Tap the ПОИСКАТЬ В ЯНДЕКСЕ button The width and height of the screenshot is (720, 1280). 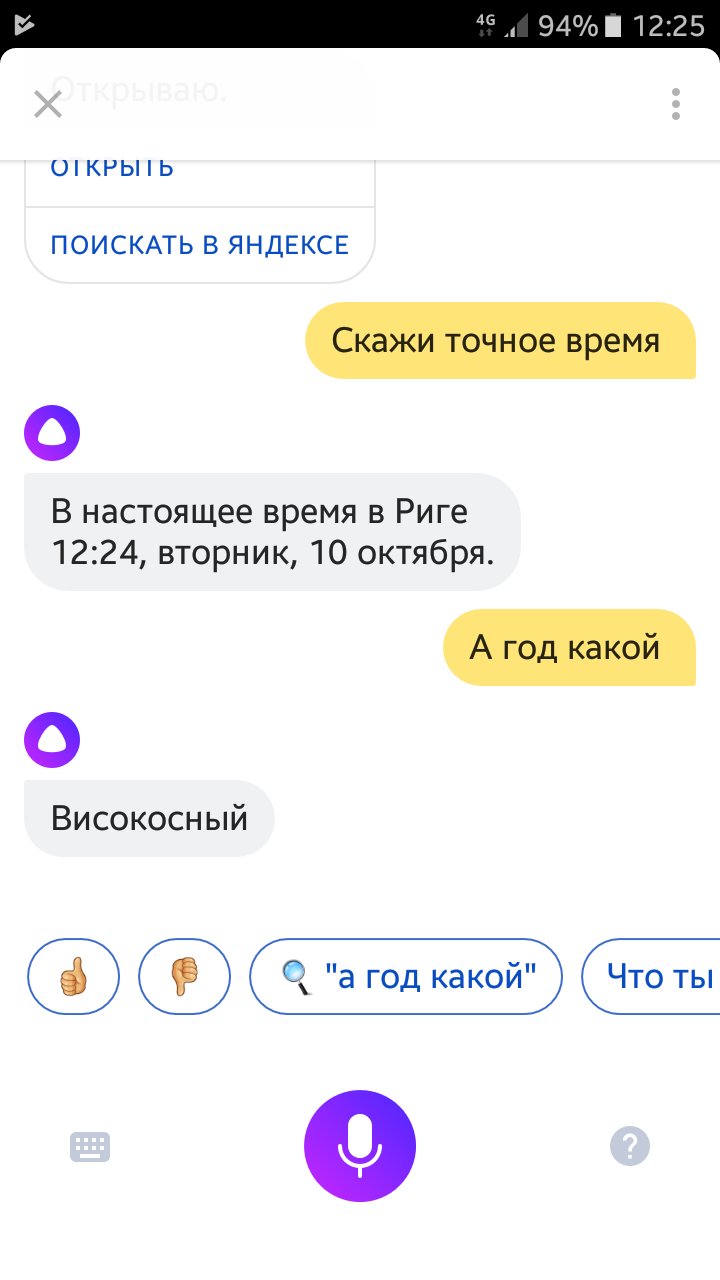pyautogui.click(x=199, y=245)
